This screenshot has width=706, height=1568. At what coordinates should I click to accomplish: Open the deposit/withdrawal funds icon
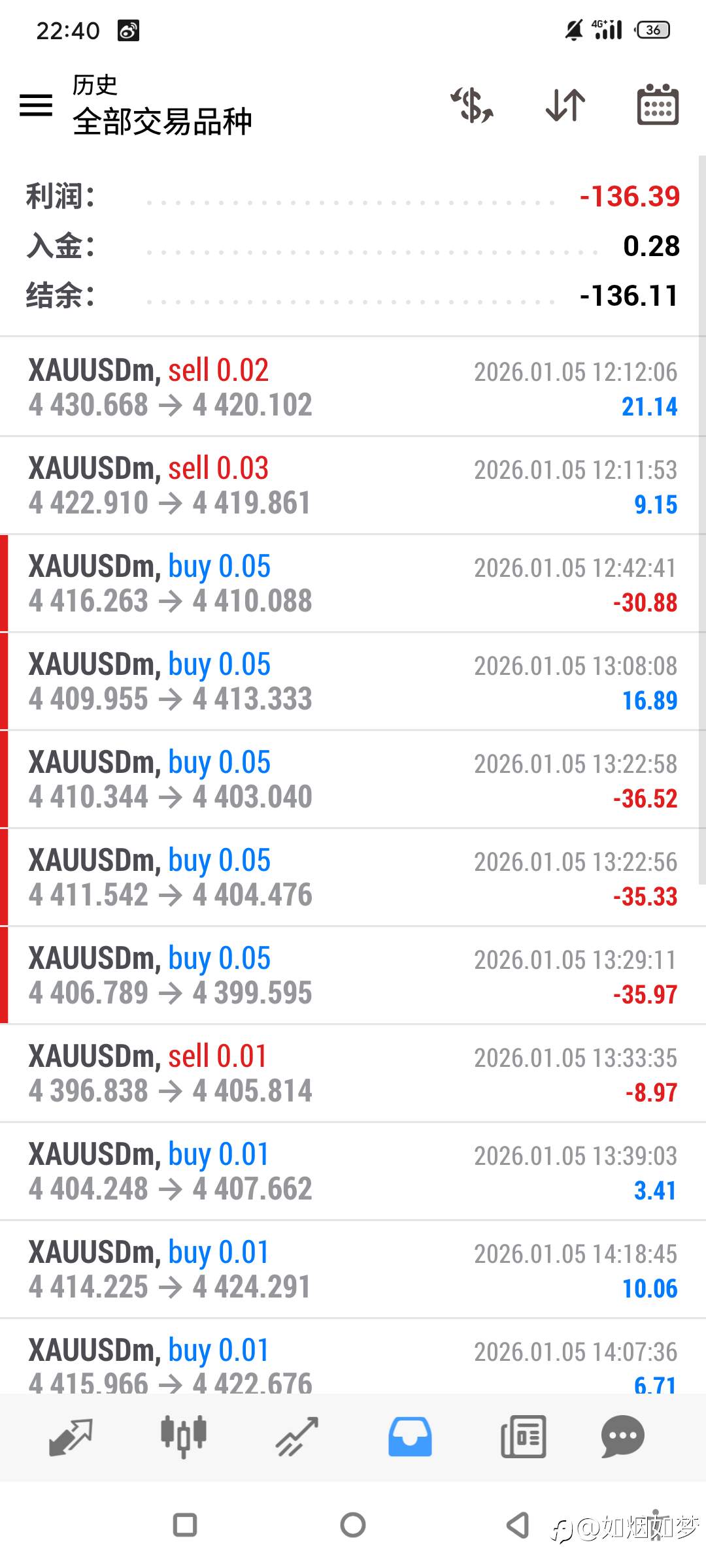pyautogui.click(x=472, y=106)
